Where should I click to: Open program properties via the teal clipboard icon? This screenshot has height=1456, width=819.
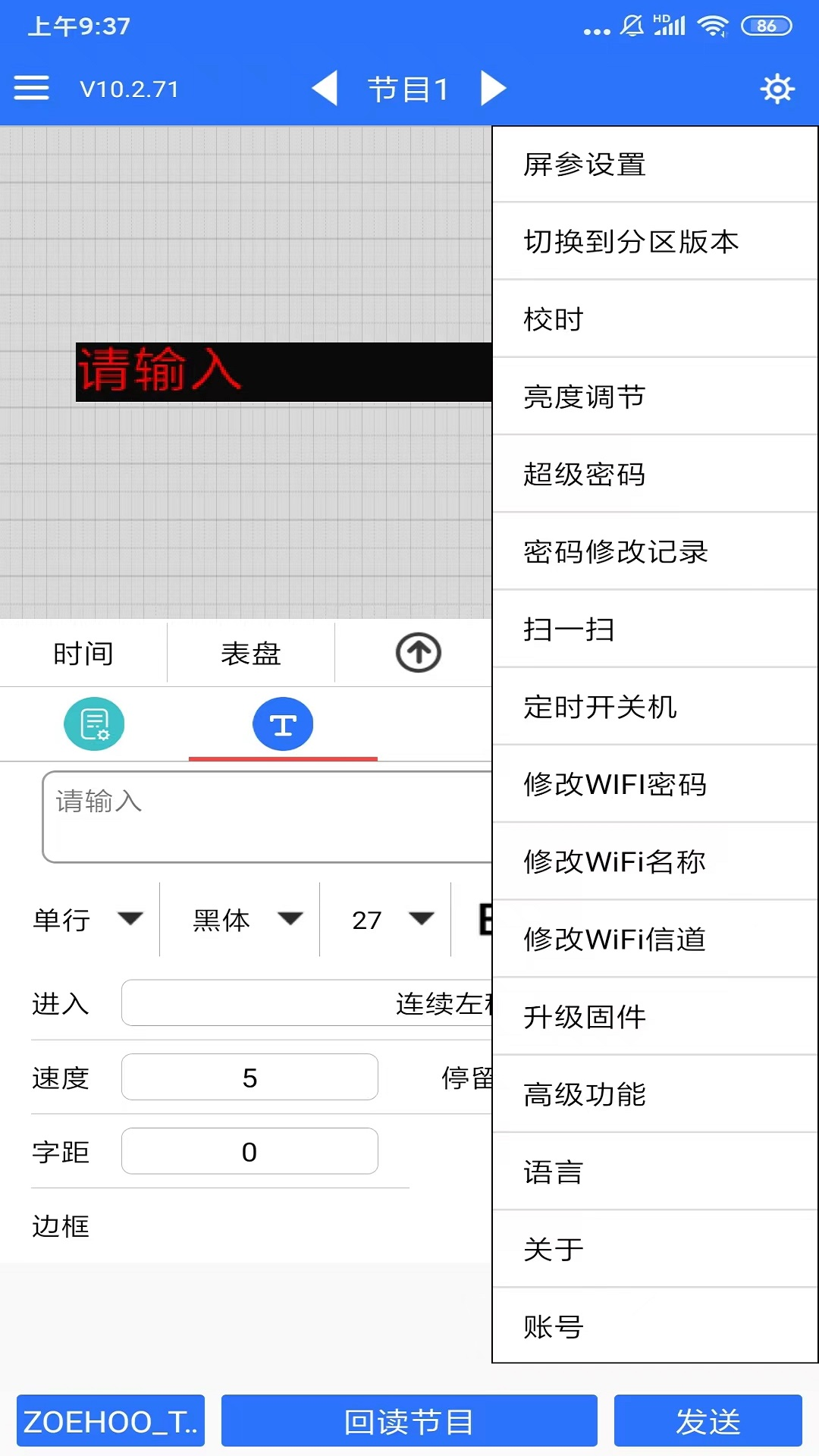pyautogui.click(x=94, y=723)
